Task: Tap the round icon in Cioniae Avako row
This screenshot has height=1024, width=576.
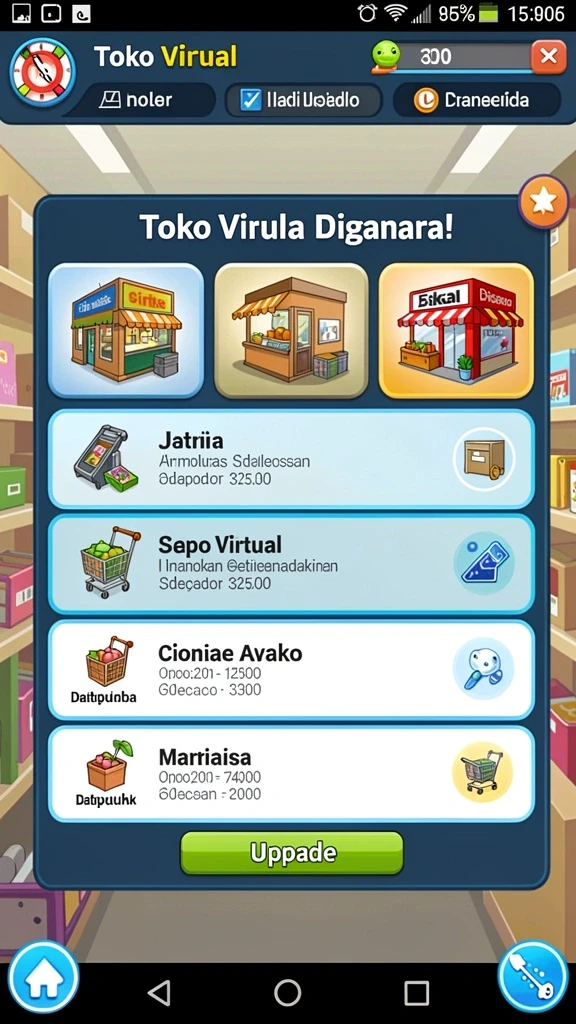Action: [x=484, y=669]
